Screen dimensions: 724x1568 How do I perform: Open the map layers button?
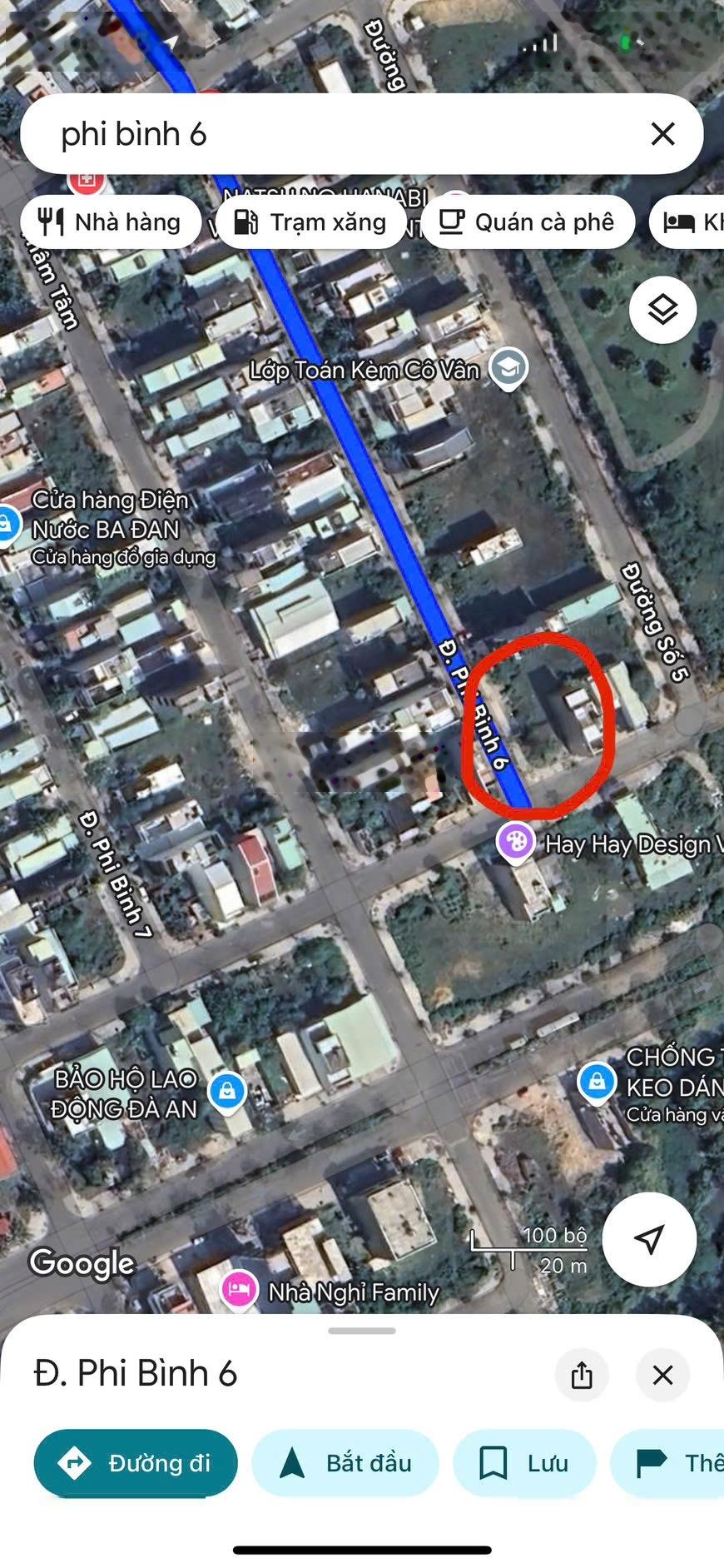click(662, 310)
